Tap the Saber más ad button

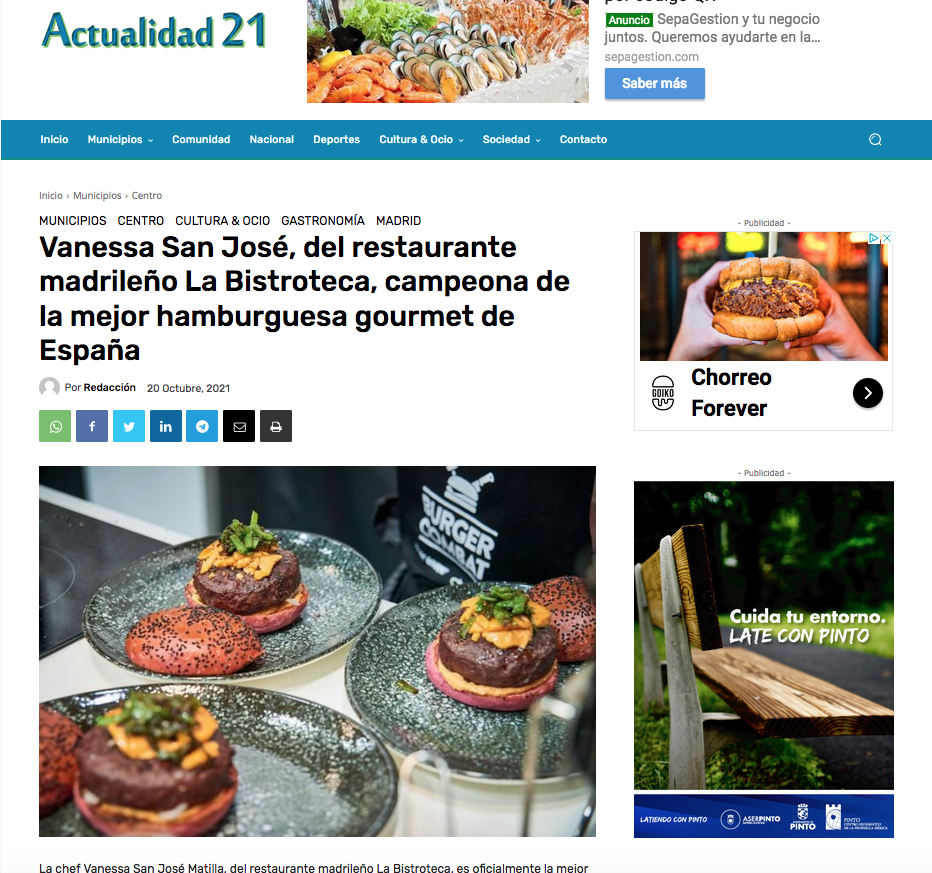(x=654, y=84)
